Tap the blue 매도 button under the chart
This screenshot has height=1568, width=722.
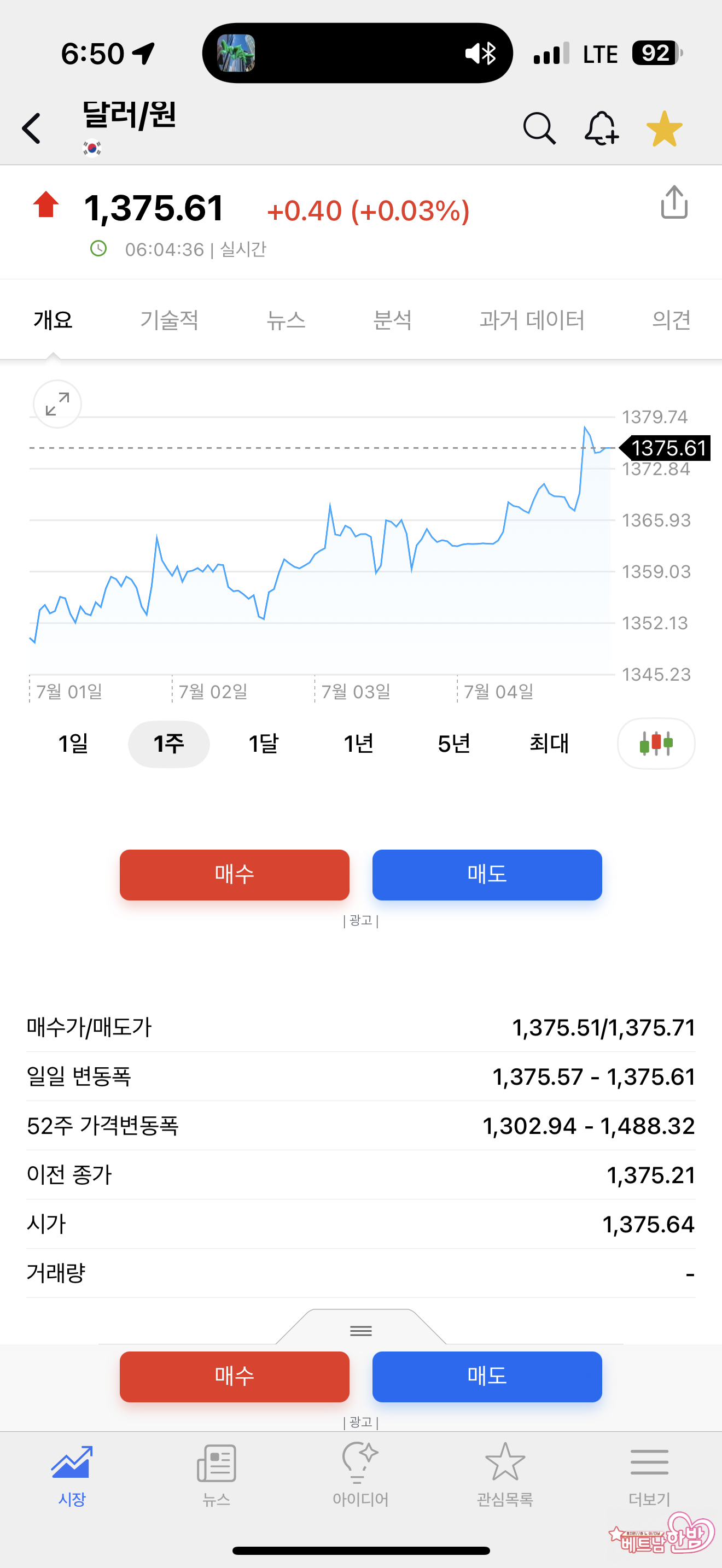487,875
